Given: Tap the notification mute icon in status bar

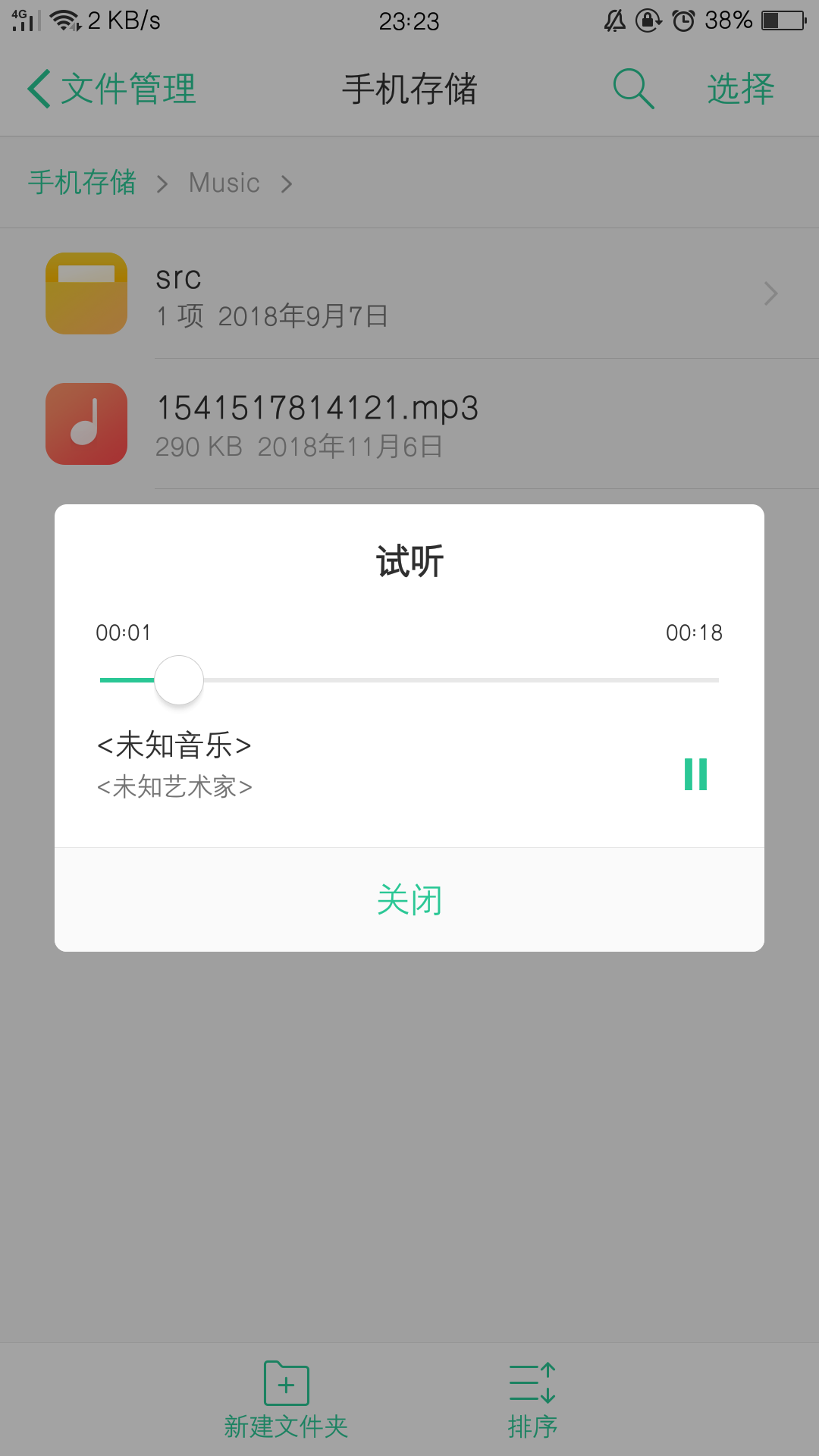Looking at the screenshot, I should (616, 20).
